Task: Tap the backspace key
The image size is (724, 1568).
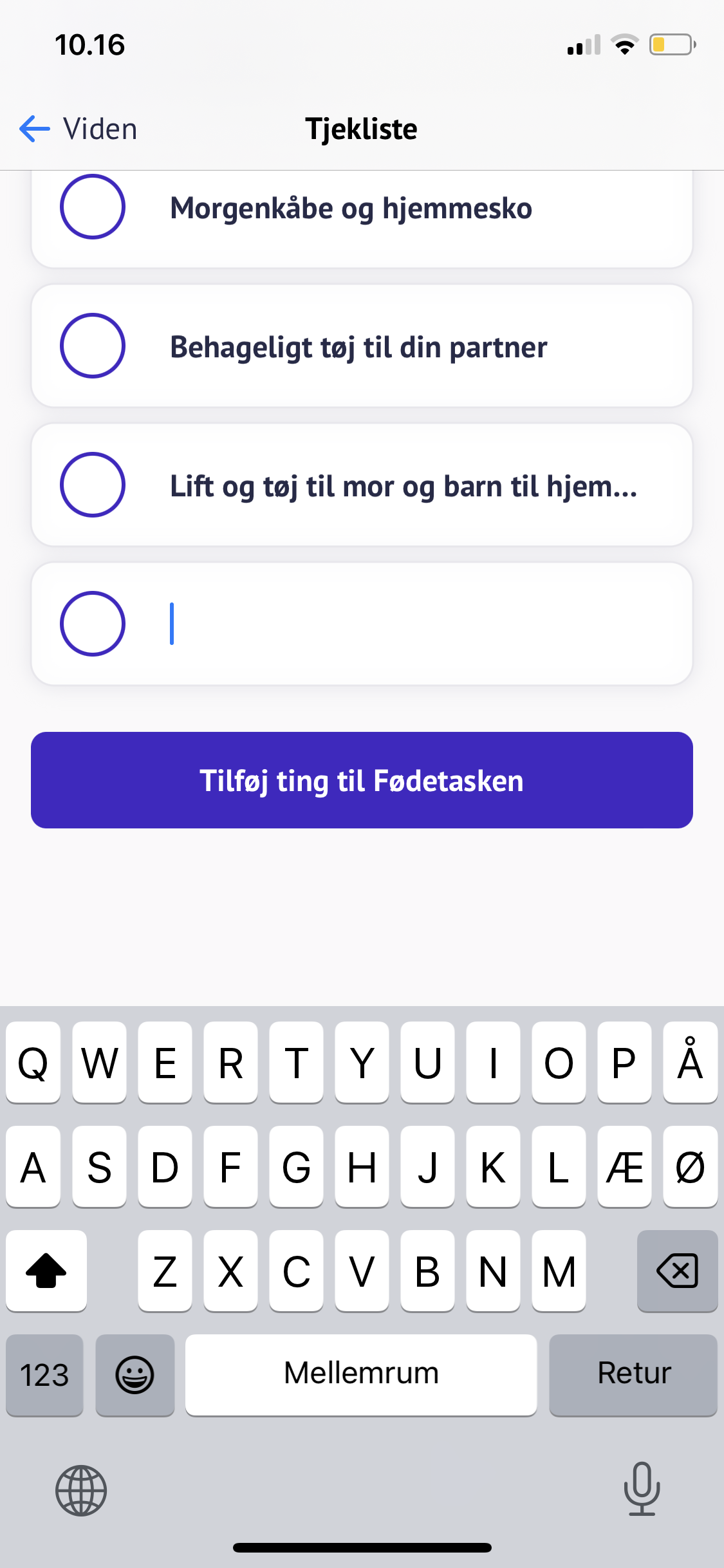Action: click(677, 1271)
